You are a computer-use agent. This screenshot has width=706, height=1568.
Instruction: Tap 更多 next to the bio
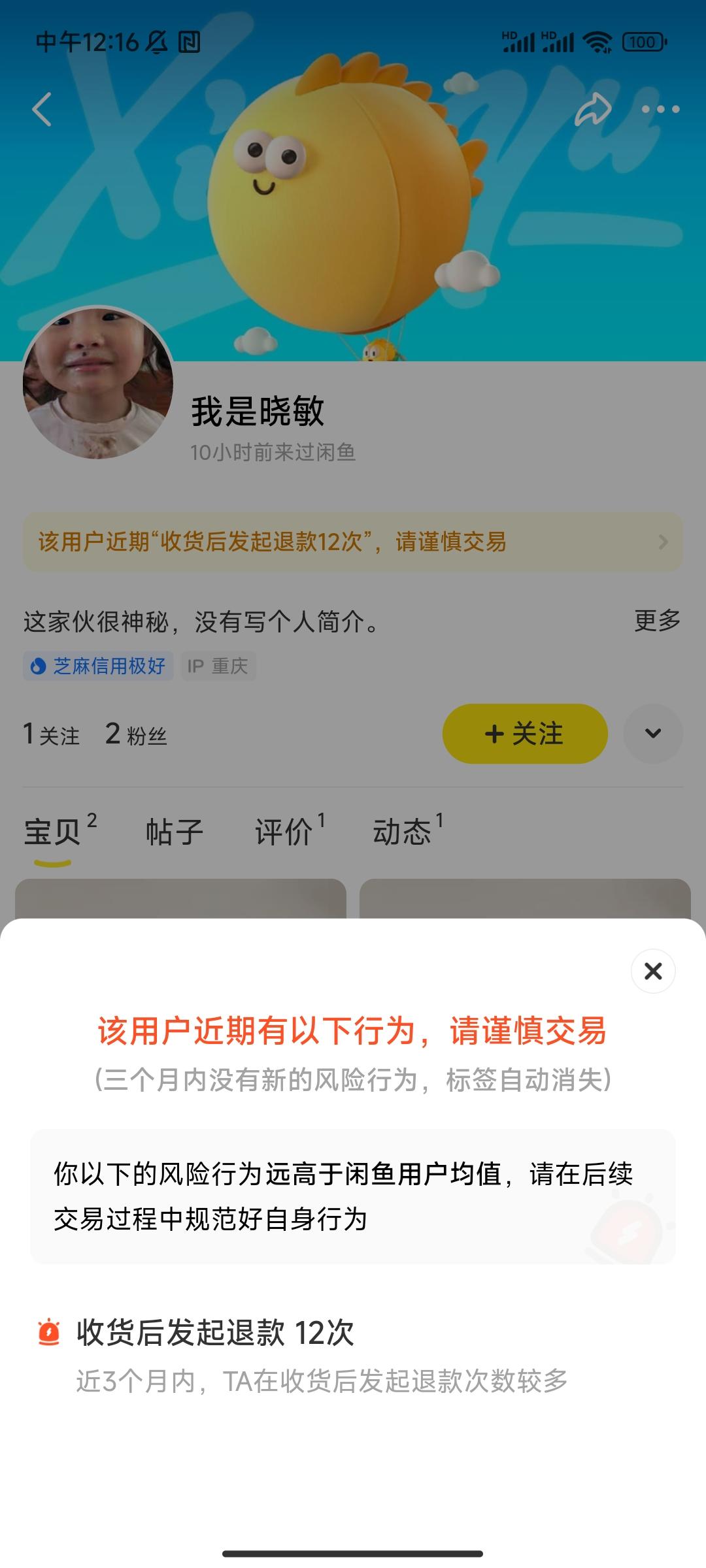point(657,621)
